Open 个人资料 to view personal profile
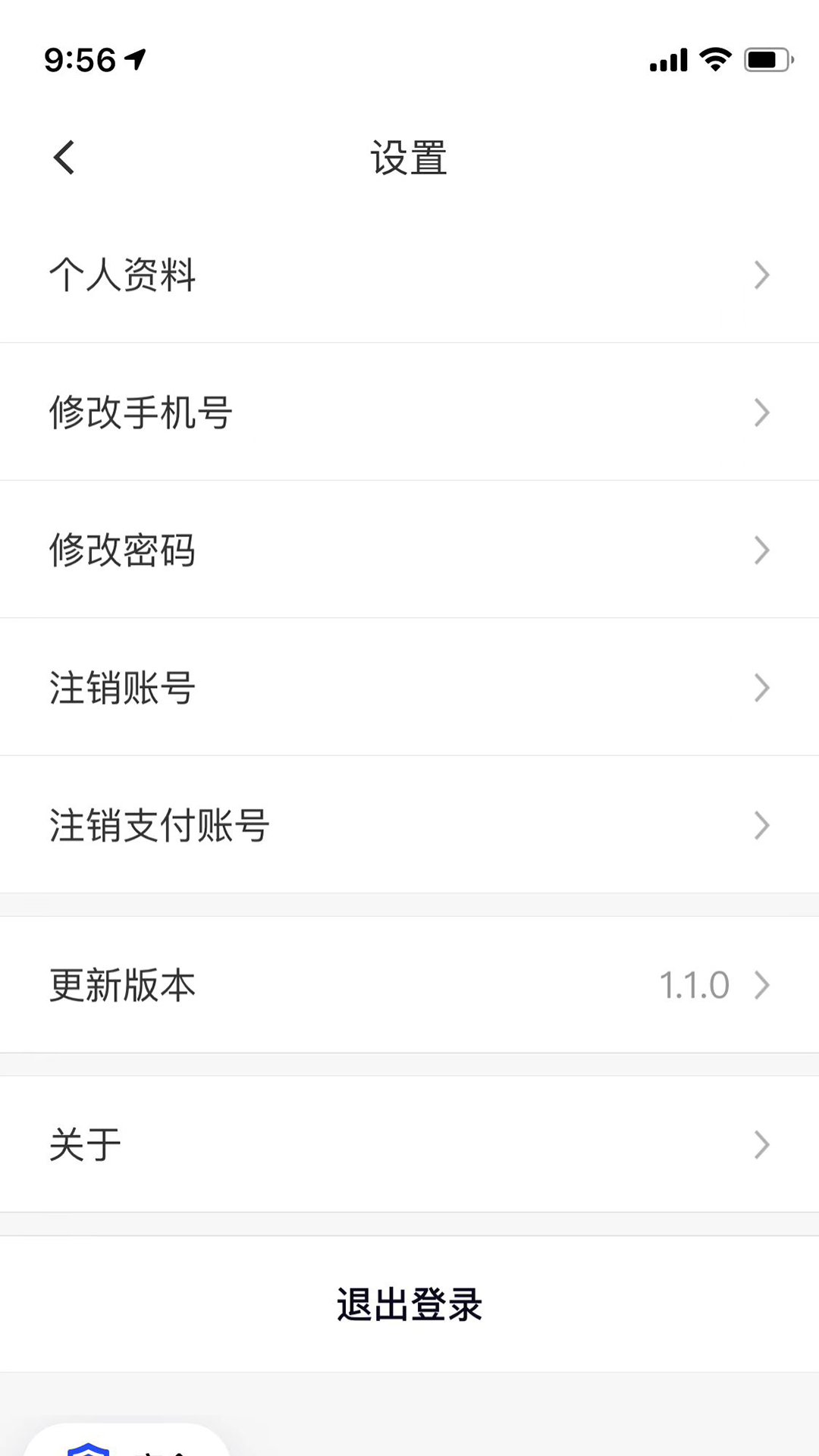Screen dimensions: 819x1456 tap(123, 275)
